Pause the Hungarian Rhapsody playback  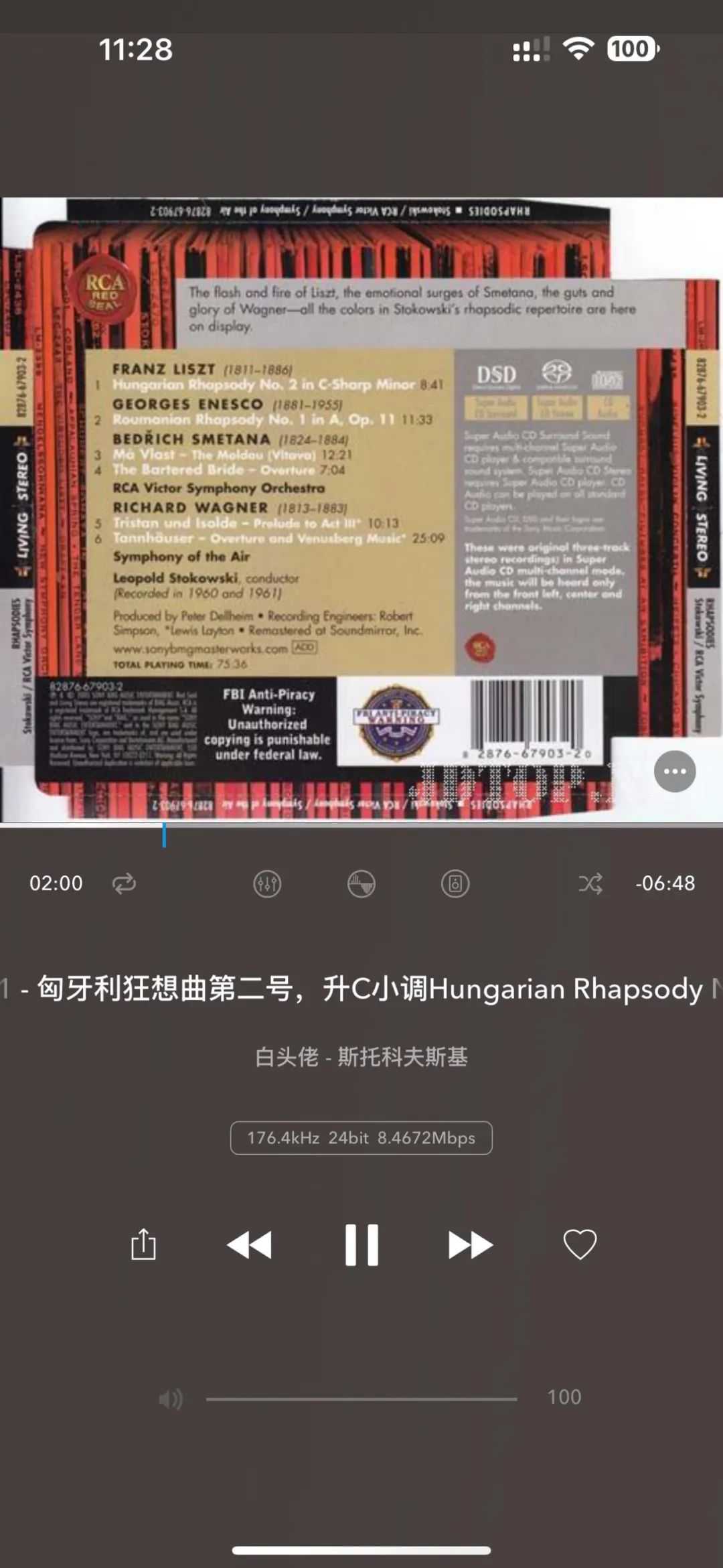tap(361, 1245)
